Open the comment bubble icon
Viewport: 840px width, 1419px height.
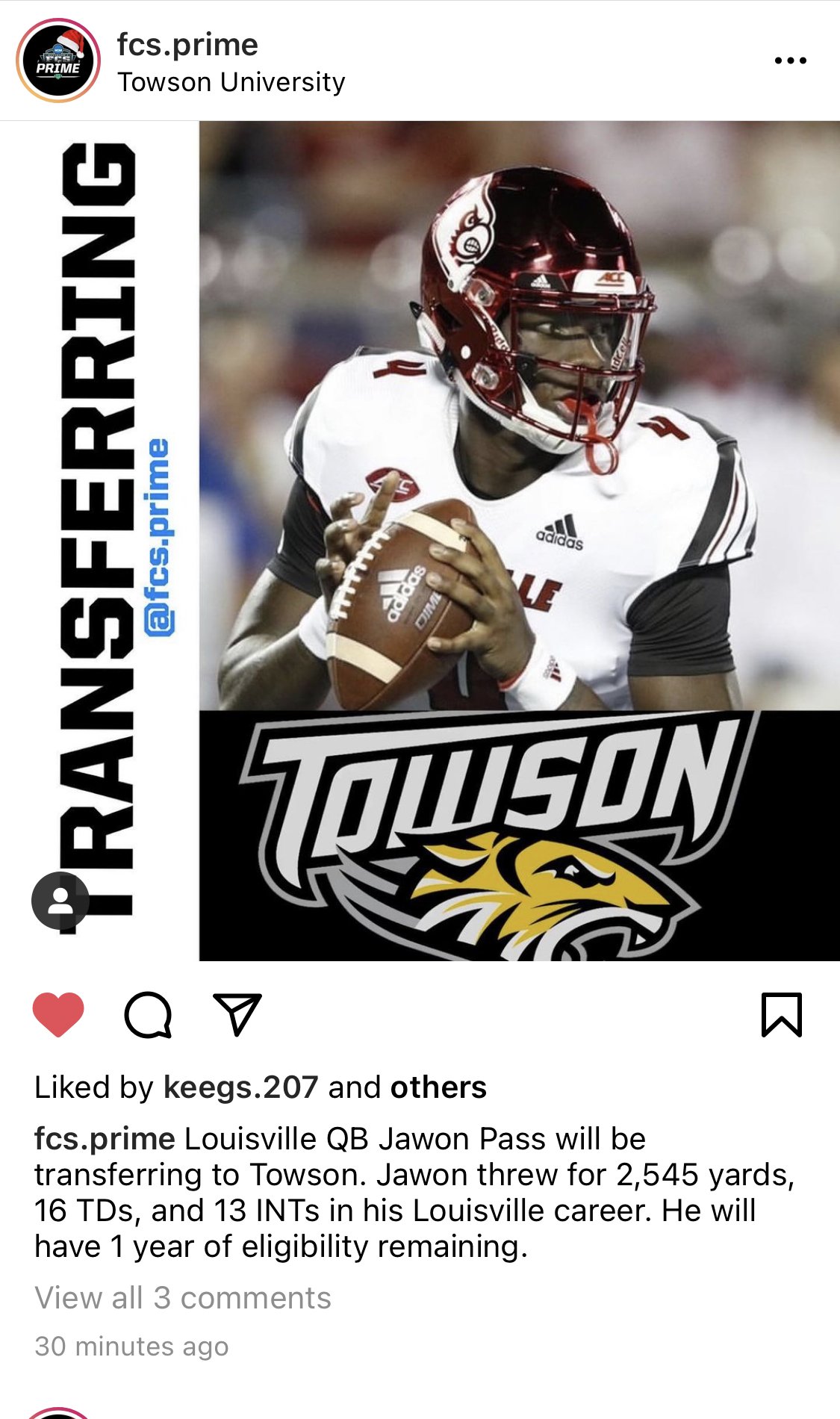pos(148,1014)
